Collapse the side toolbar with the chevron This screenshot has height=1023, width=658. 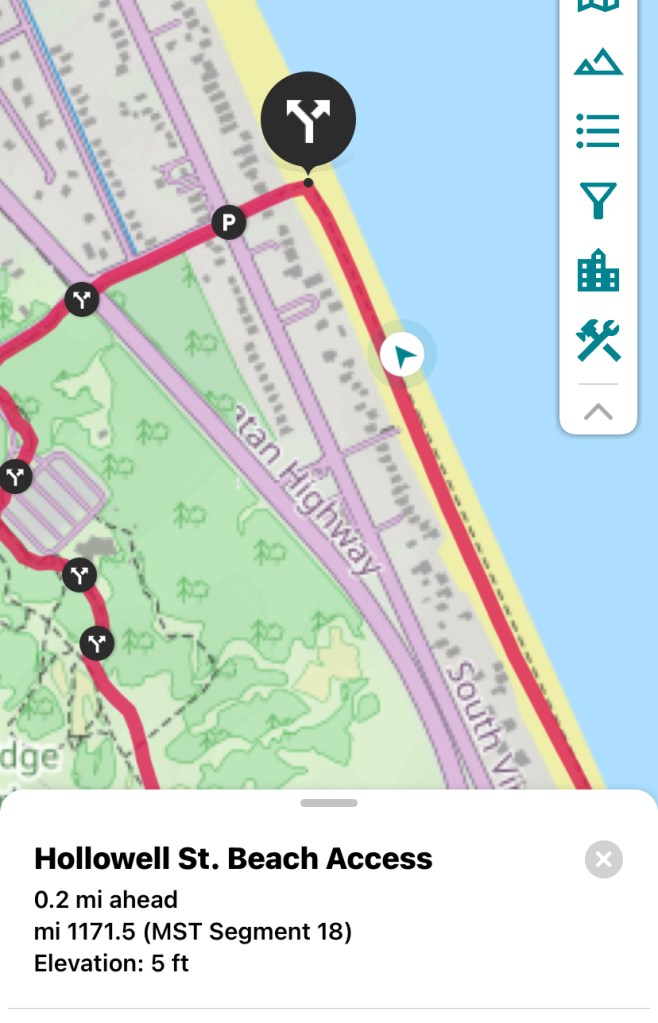598,411
